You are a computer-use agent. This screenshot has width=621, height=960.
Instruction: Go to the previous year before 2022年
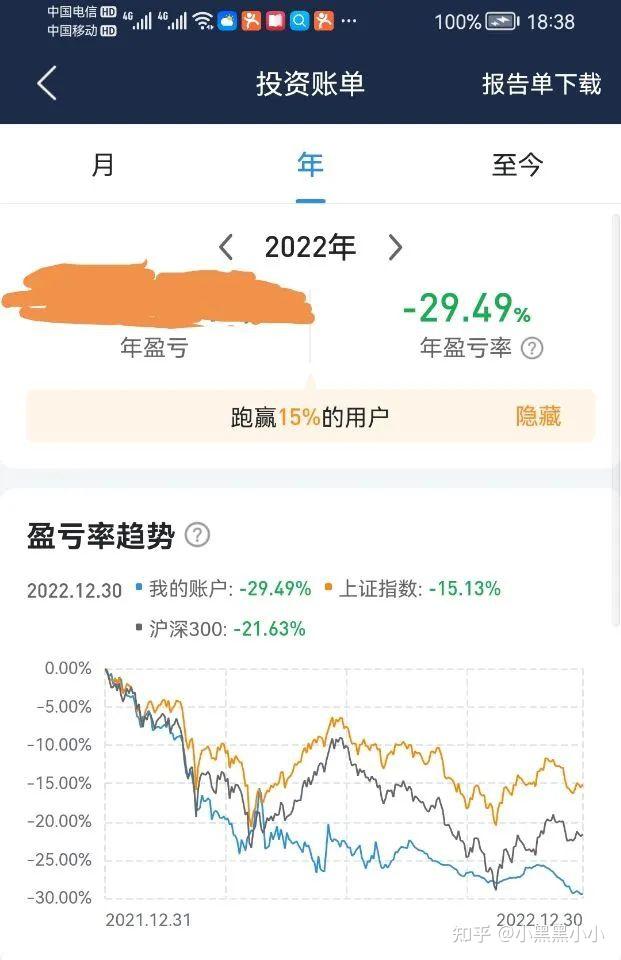click(226, 248)
